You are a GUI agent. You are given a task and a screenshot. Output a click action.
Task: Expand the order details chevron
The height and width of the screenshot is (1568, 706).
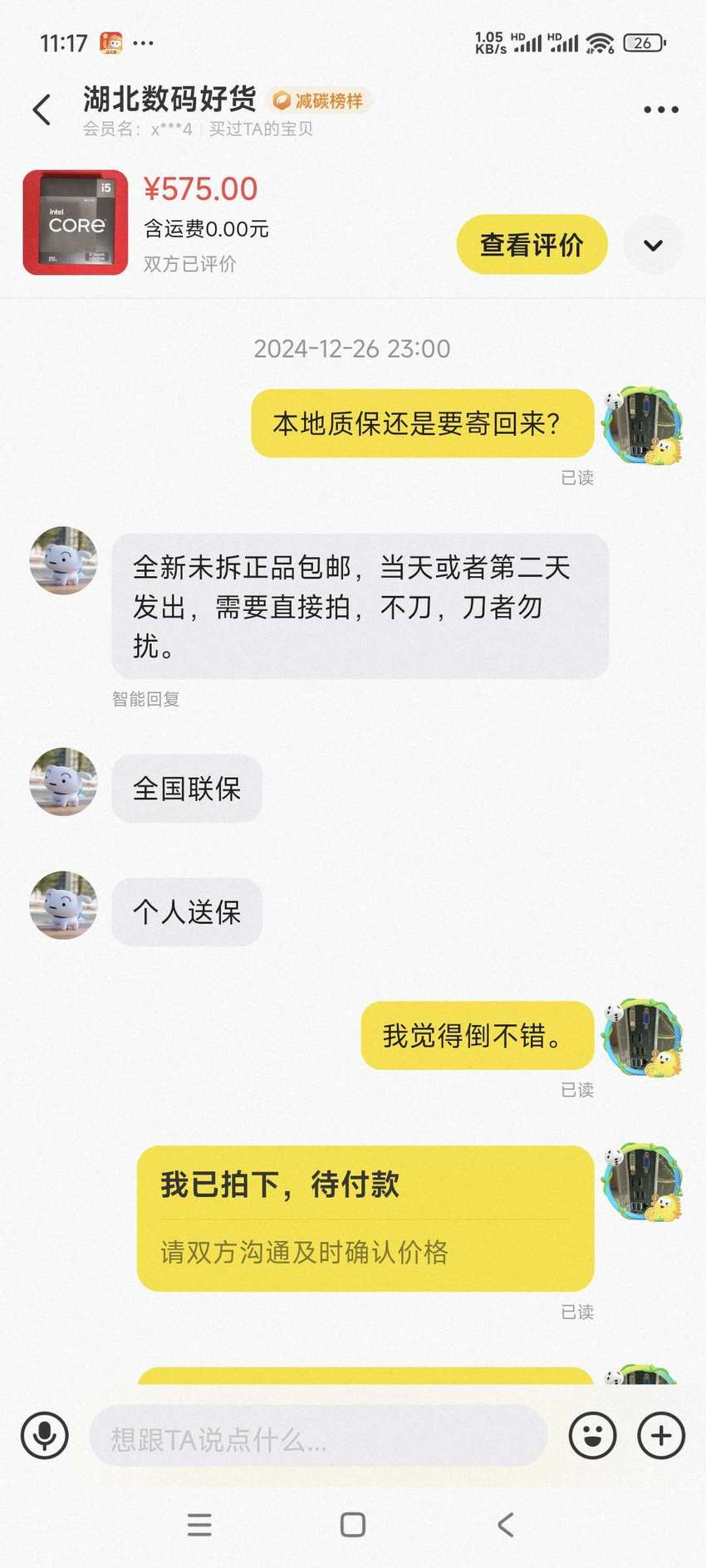(x=653, y=245)
